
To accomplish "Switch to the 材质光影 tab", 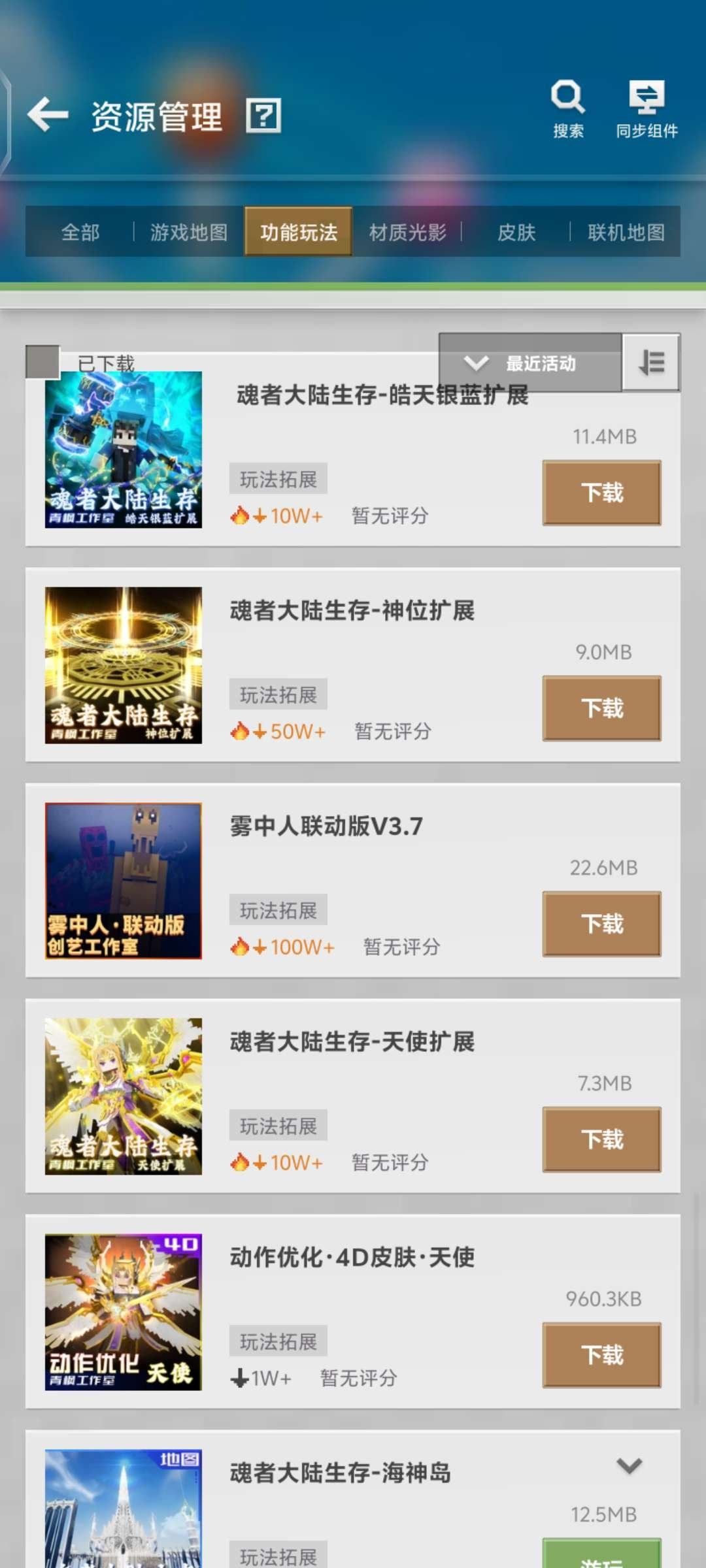I will pyautogui.click(x=408, y=232).
